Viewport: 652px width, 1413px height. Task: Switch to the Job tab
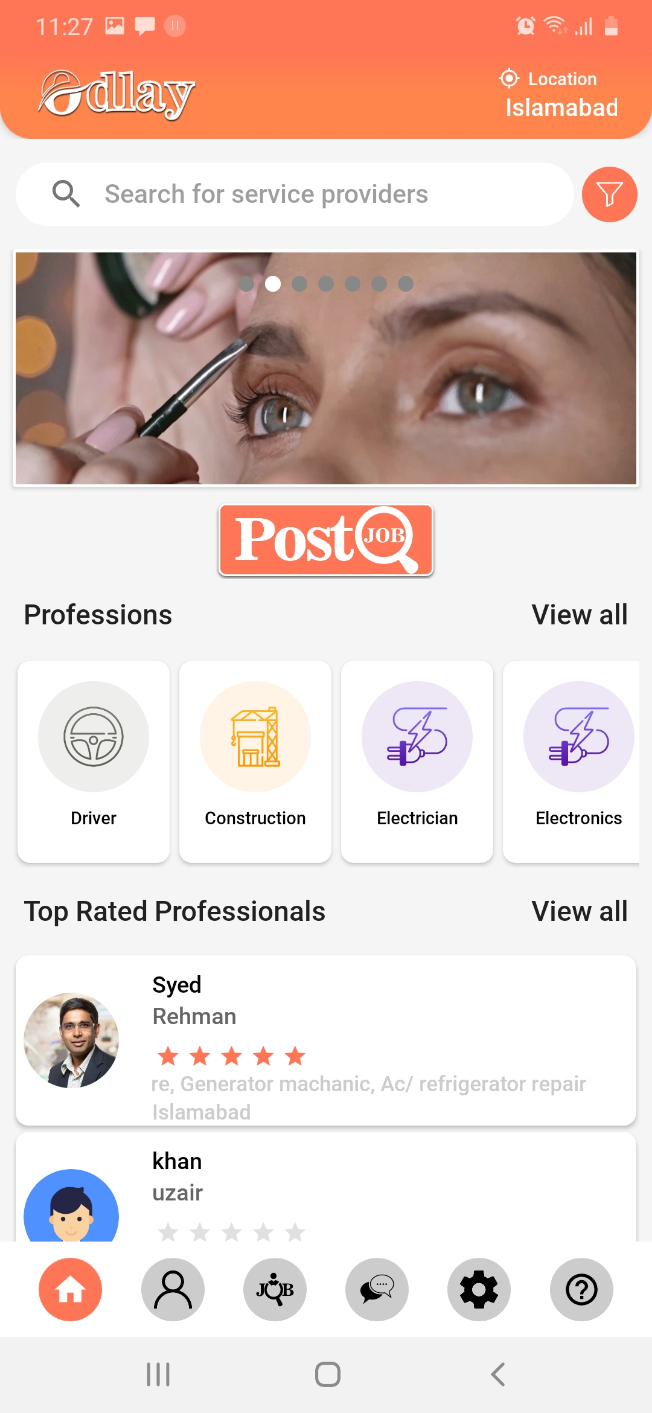click(275, 1290)
